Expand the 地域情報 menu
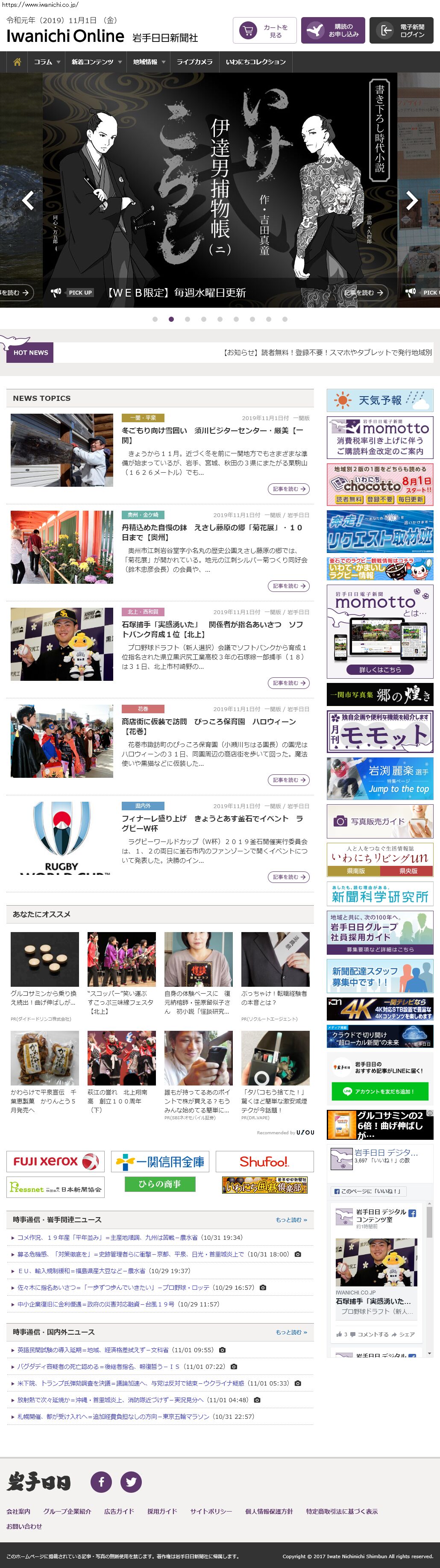The image size is (440, 1568). tap(149, 62)
